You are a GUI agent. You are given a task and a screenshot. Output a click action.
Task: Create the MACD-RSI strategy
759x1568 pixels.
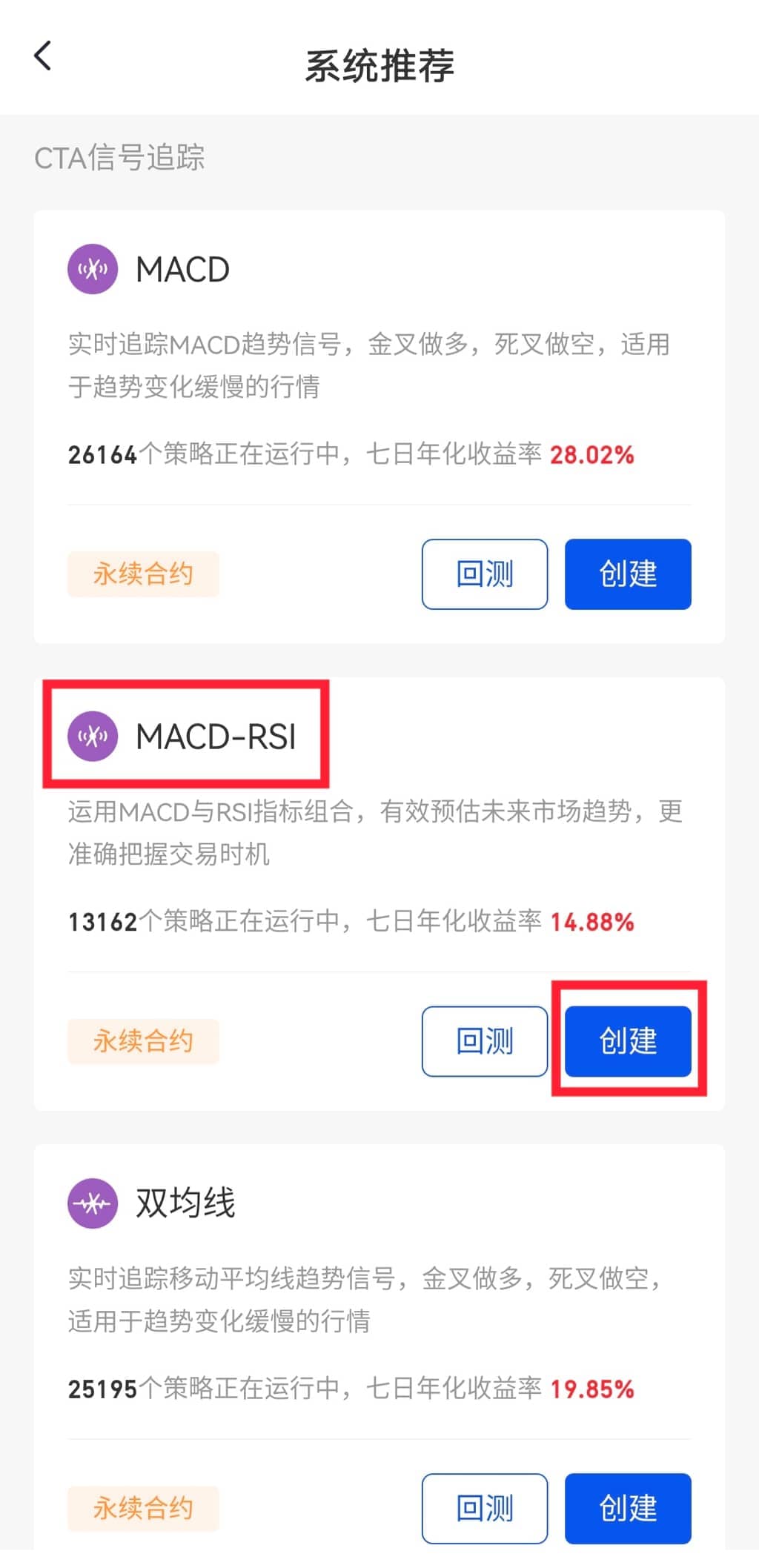pyautogui.click(x=628, y=1041)
